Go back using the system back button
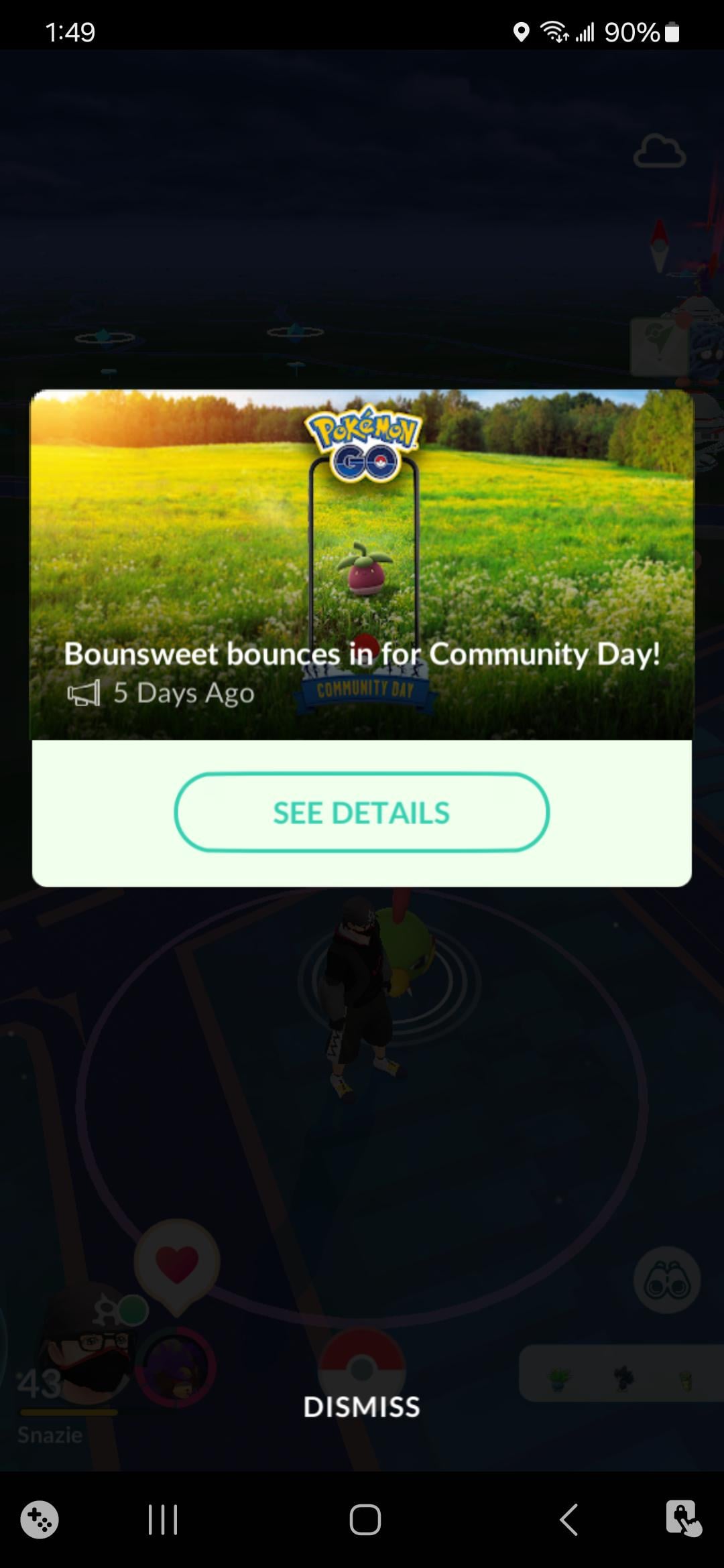The image size is (724, 1568). coord(569,1519)
